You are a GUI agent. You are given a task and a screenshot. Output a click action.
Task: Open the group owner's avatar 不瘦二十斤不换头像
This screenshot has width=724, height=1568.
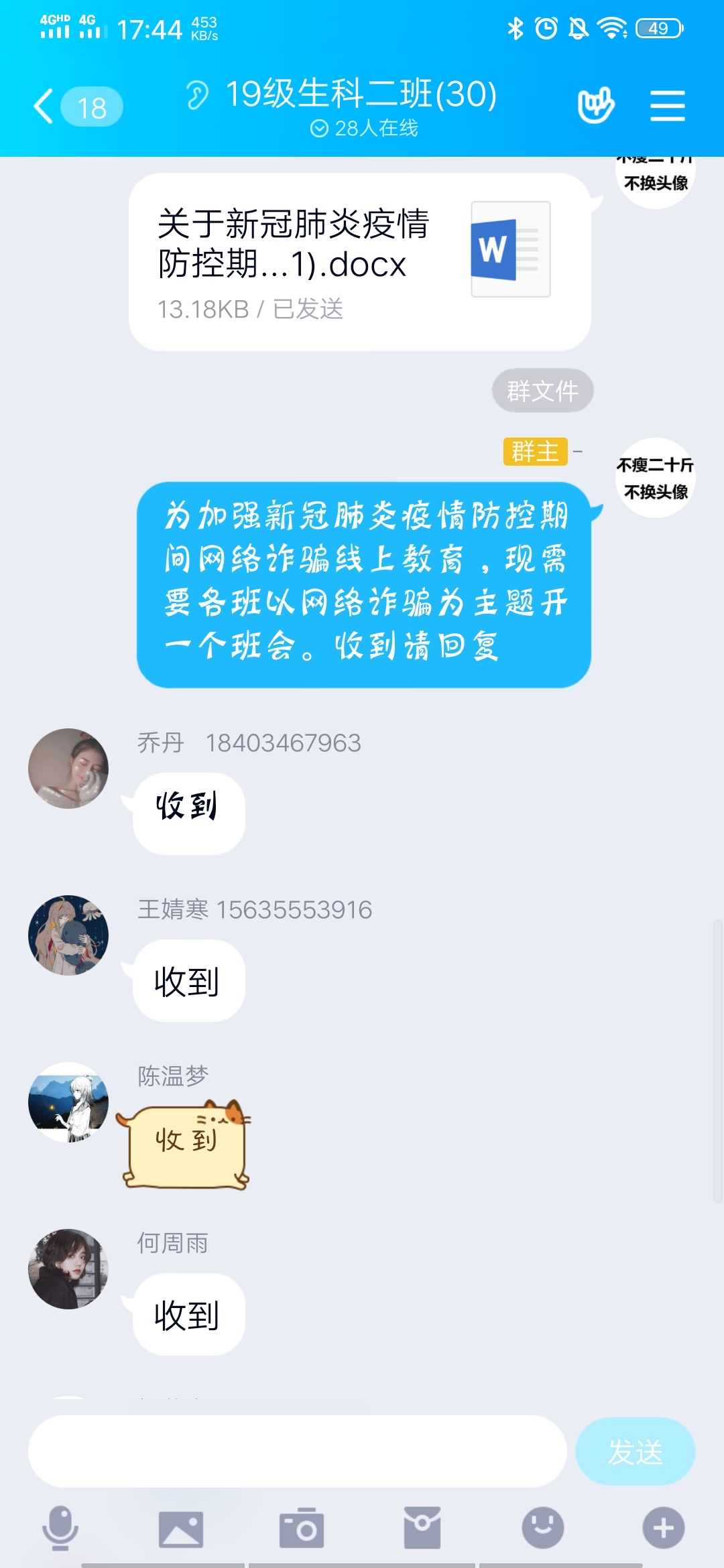[656, 478]
